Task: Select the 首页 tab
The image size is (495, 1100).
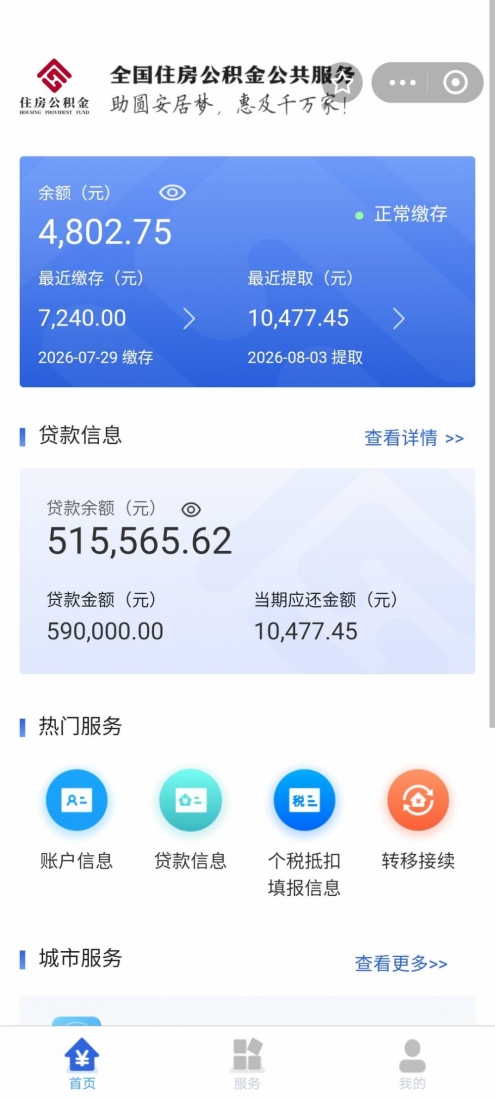Action: pyautogui.click(x=82, y=1064)
